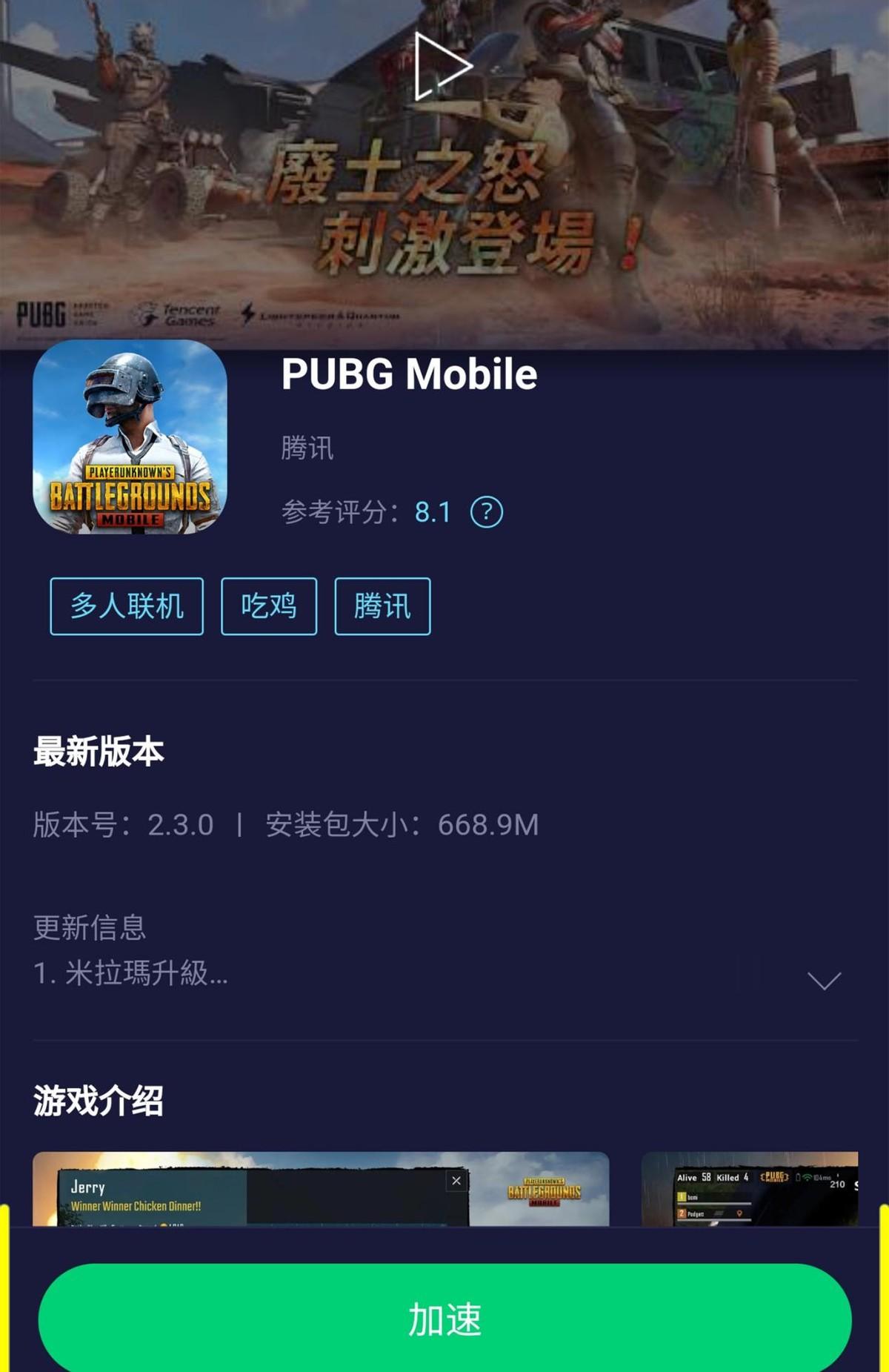
Task: Open the Alive 58 gameplay screenshot
Action: [749, 1188]
